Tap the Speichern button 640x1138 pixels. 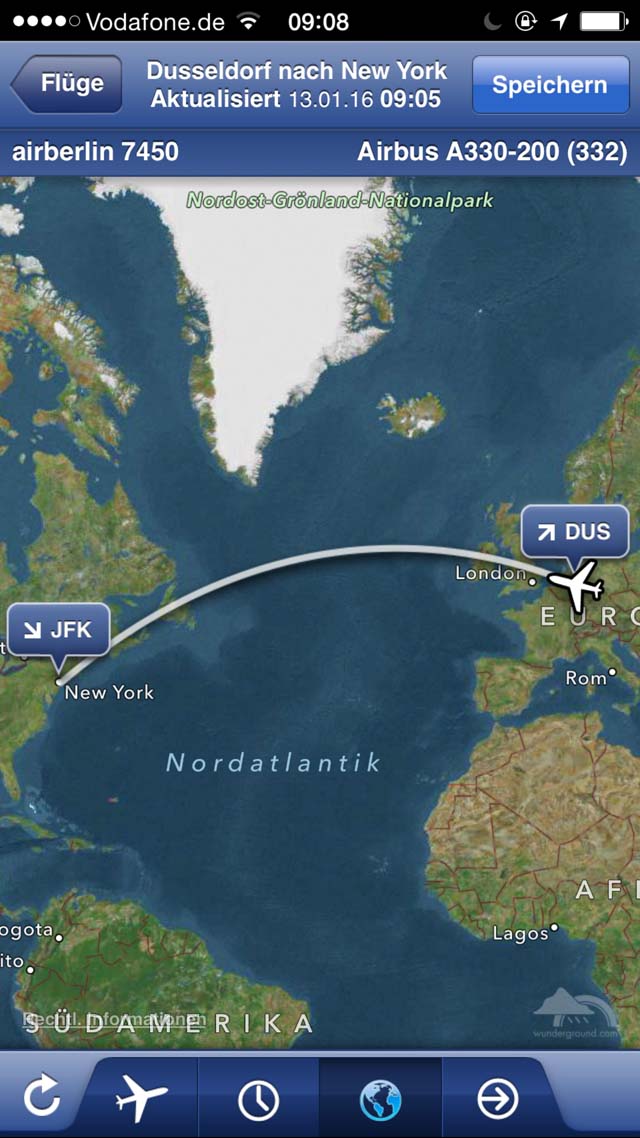pyautogui.click(x=550, y=84)
